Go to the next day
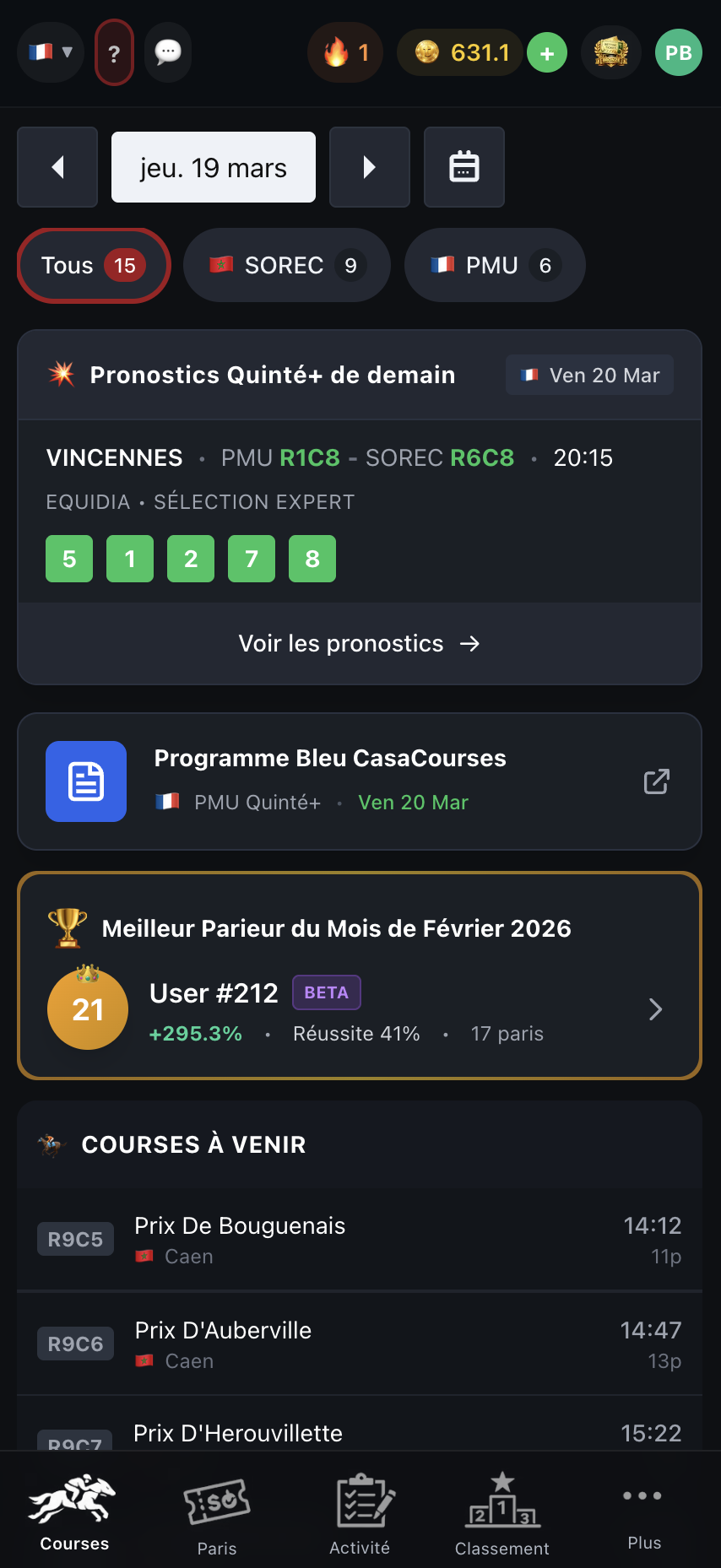The width and height of the screenshot is (721, 1568). [369, 167]
